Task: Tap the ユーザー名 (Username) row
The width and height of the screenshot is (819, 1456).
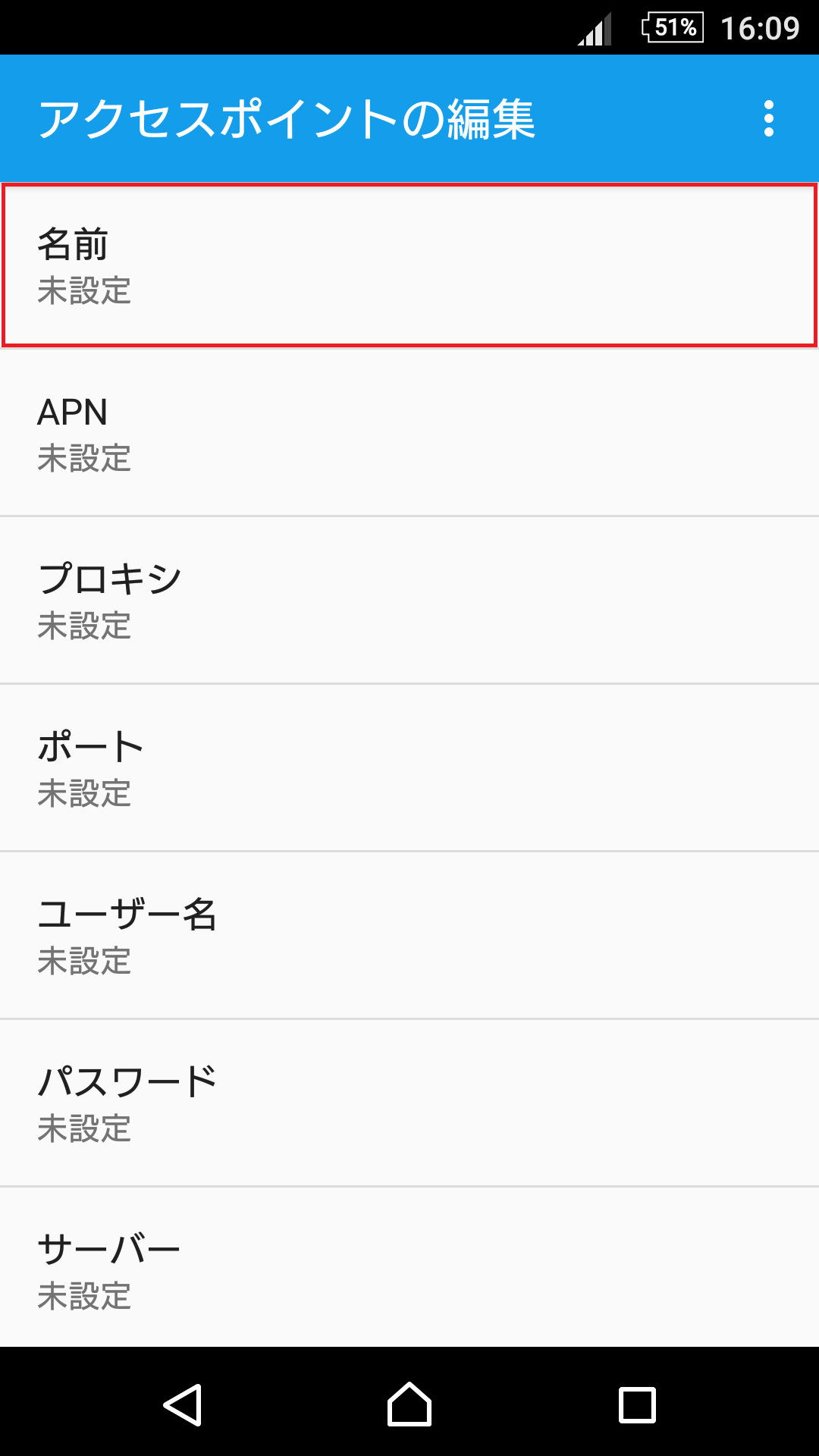Action: tap(409, 936)
